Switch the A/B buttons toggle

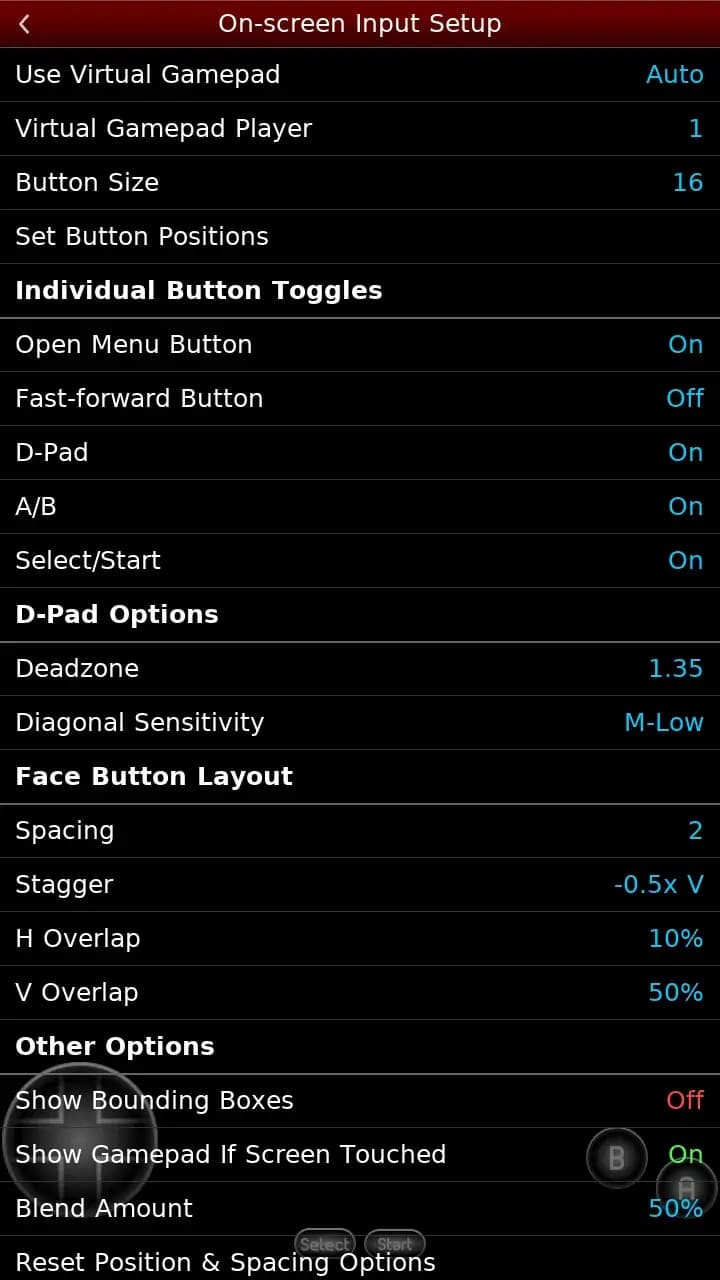[360, 507]
